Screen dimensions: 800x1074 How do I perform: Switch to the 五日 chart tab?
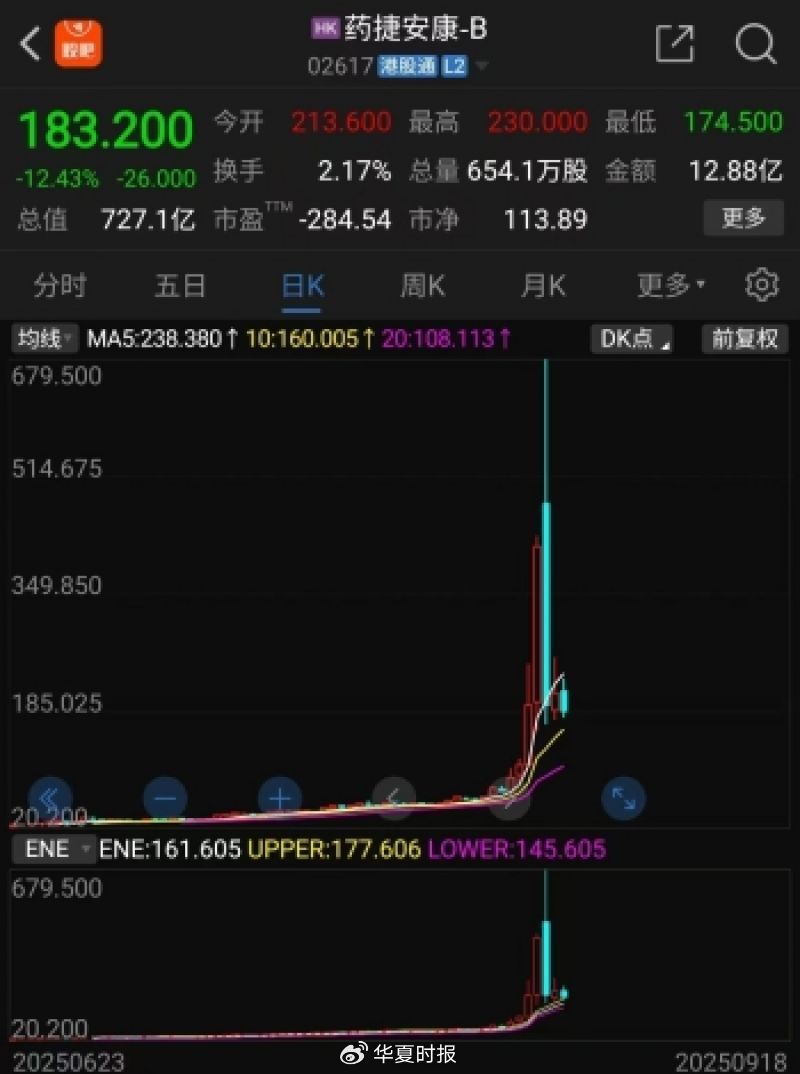(x=180, y=286)
